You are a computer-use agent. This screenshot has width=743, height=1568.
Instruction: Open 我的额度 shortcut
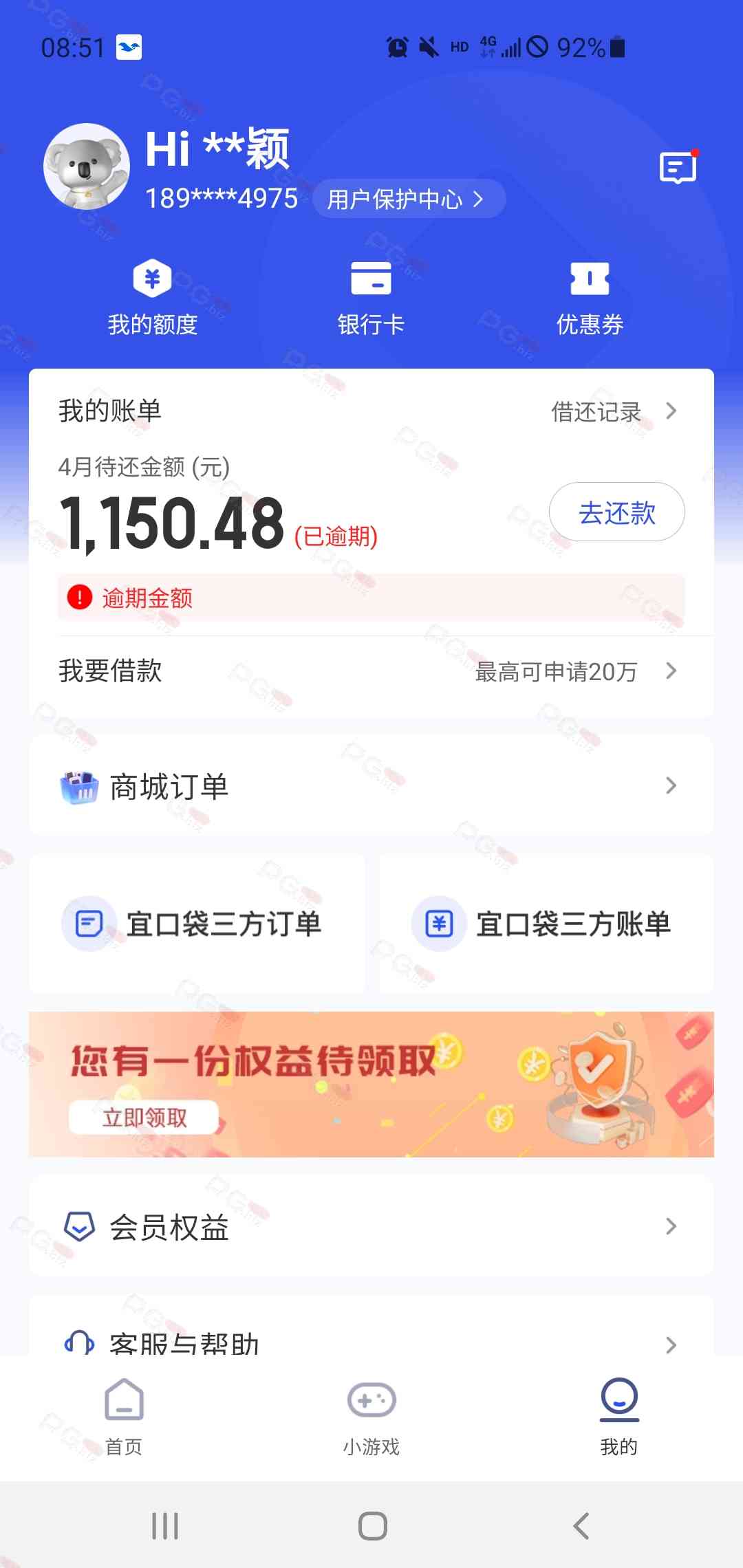153,297
